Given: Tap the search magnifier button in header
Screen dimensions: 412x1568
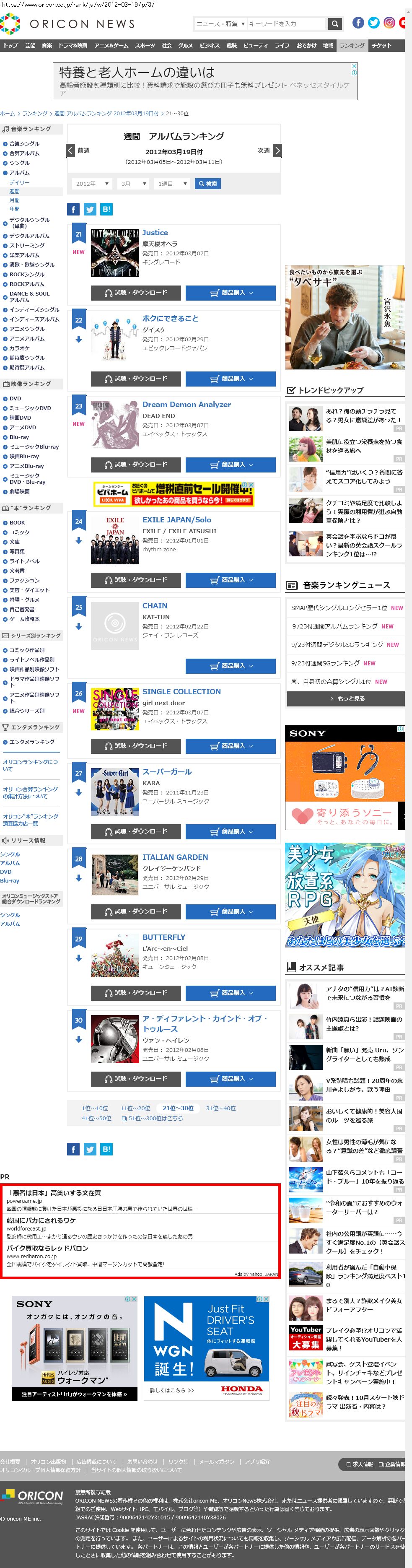Looking at the screenshot, I should point(334,24).
